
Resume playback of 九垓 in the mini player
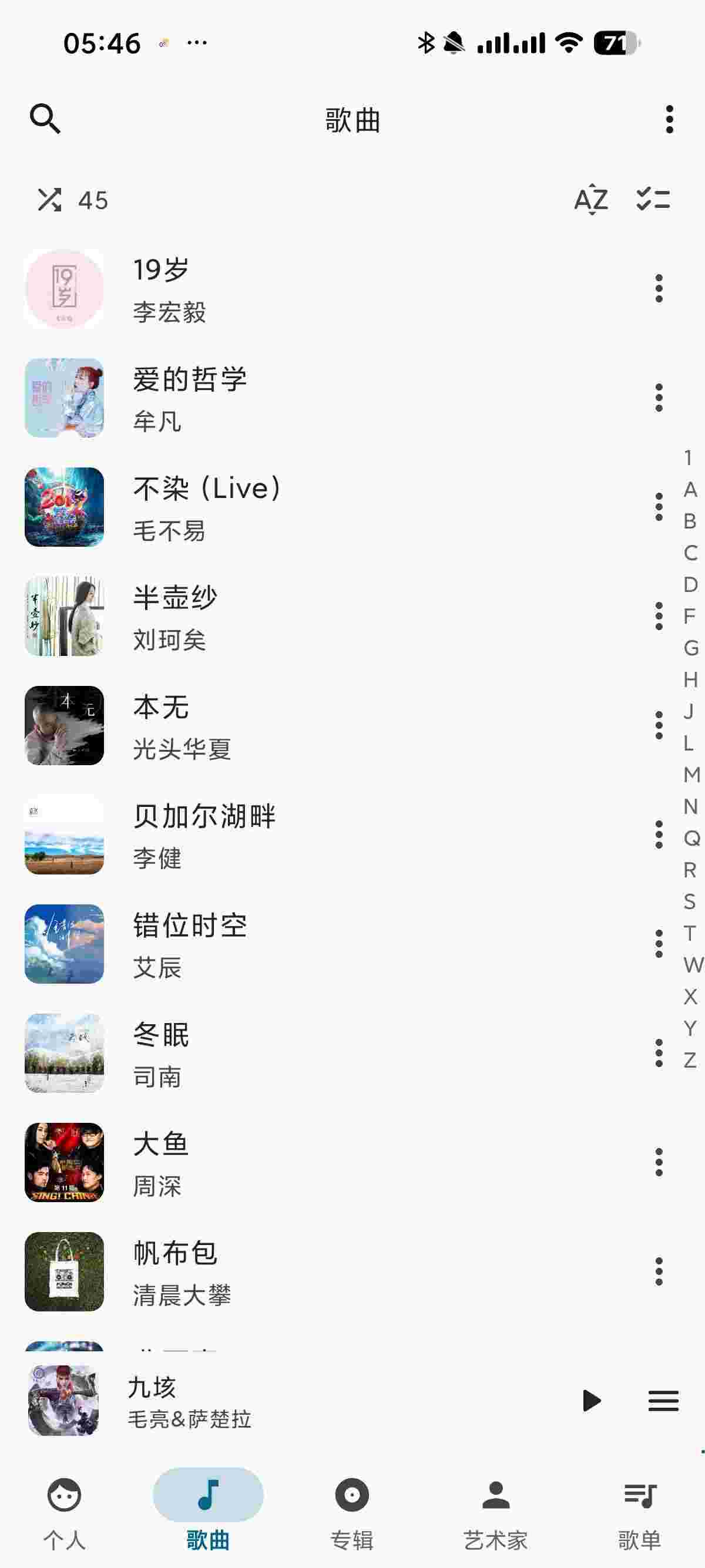pos(590,1400)
